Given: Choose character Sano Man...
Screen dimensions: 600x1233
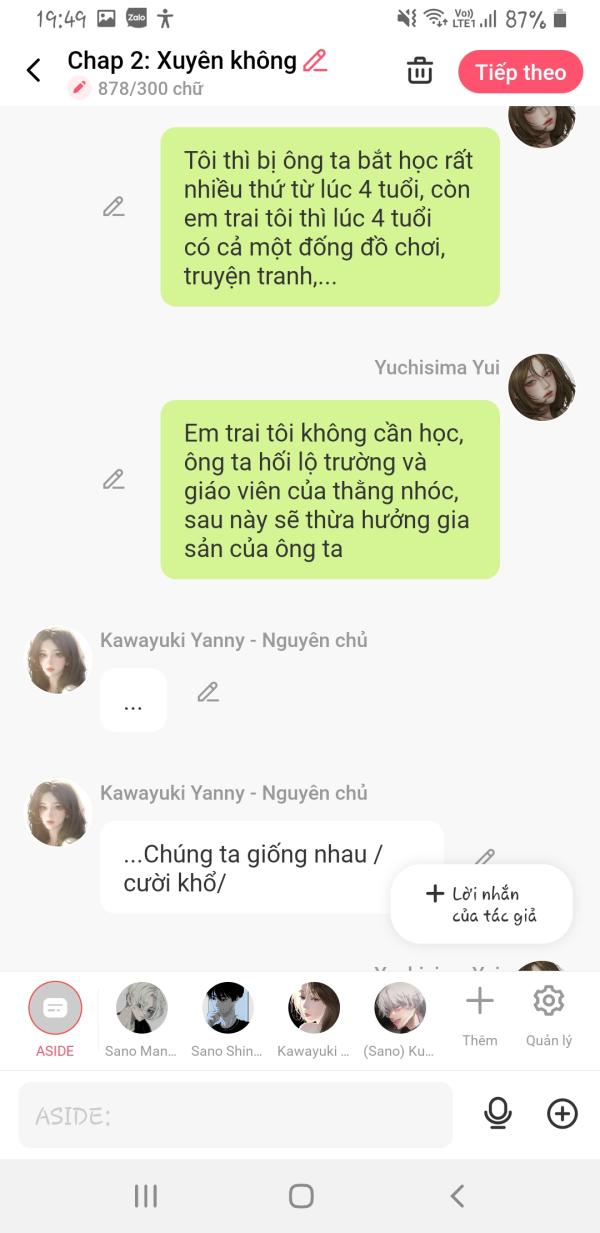Looking at the screenshot, I should click(141, 1019).
